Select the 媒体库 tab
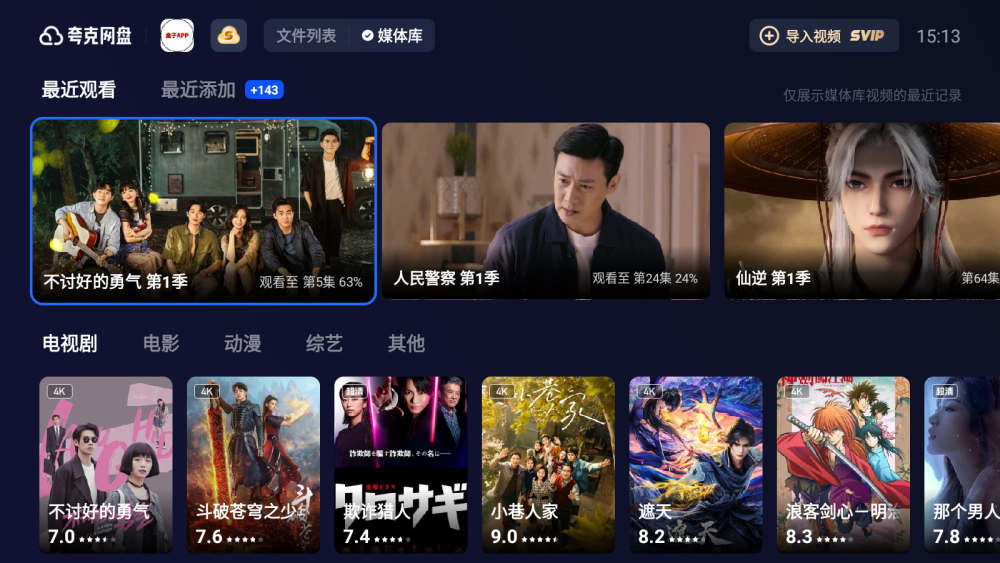1000x563 pixels. click(x=392, y=36)
